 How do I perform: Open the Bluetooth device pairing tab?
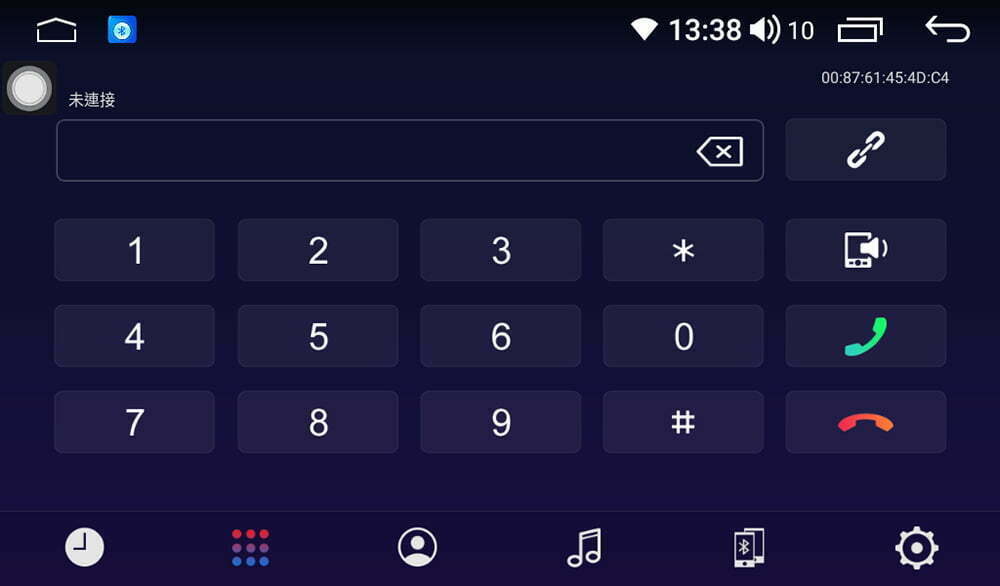(748, 547)
